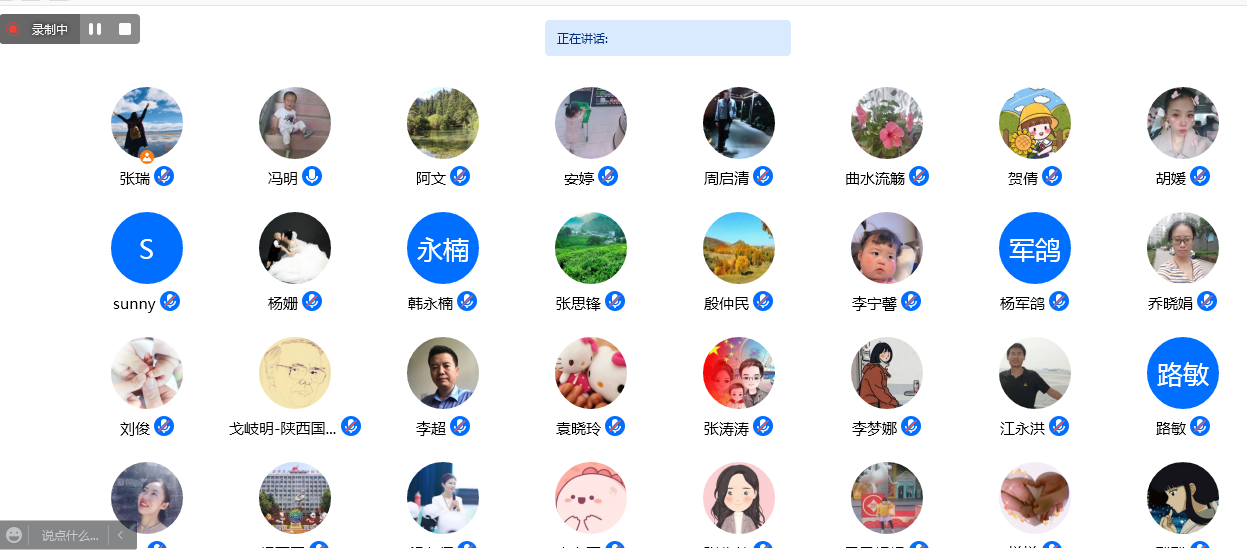Collapse the chat bar arrow
Viewport: 1247px width, 555px height.
[x=121, y=535]
